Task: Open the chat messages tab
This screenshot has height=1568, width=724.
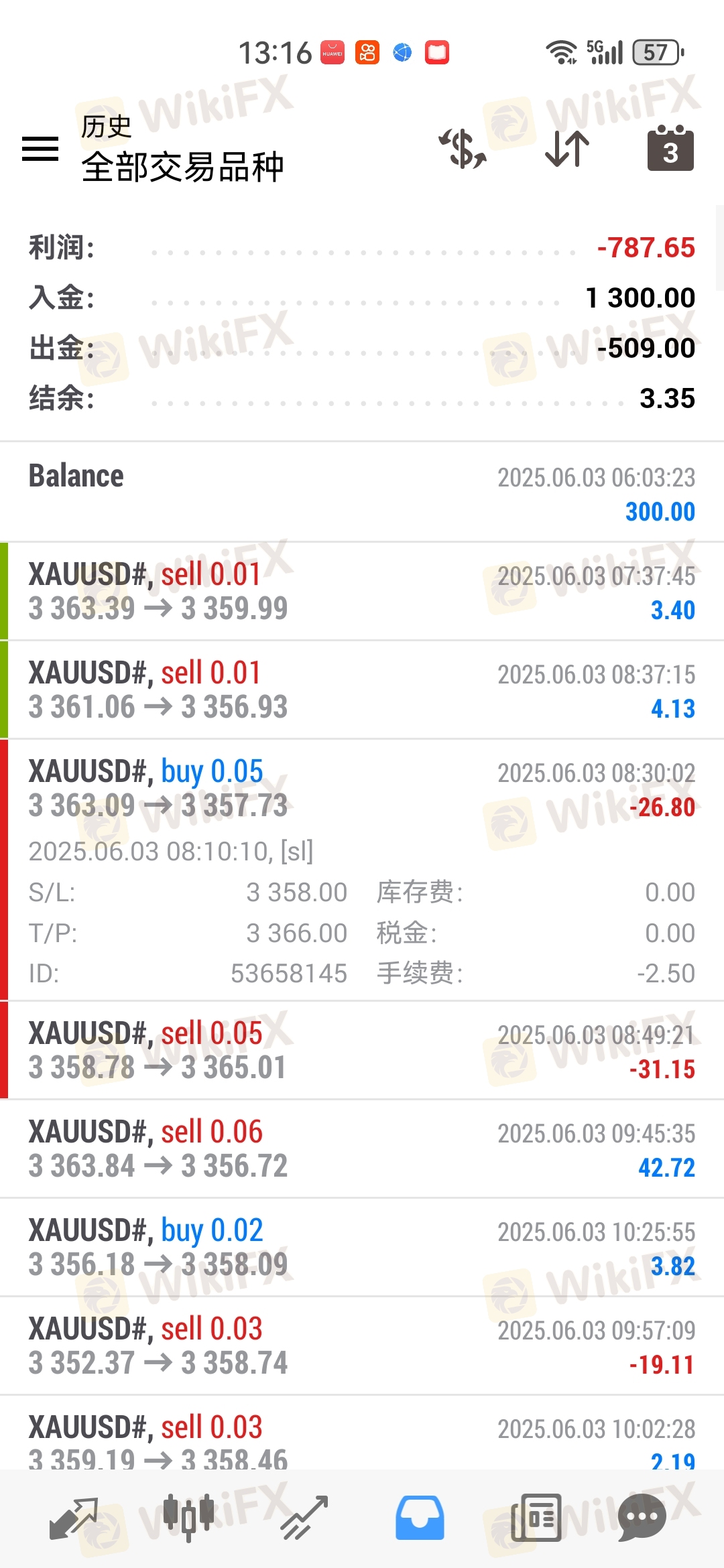Action: click(x=642, y=1517)
